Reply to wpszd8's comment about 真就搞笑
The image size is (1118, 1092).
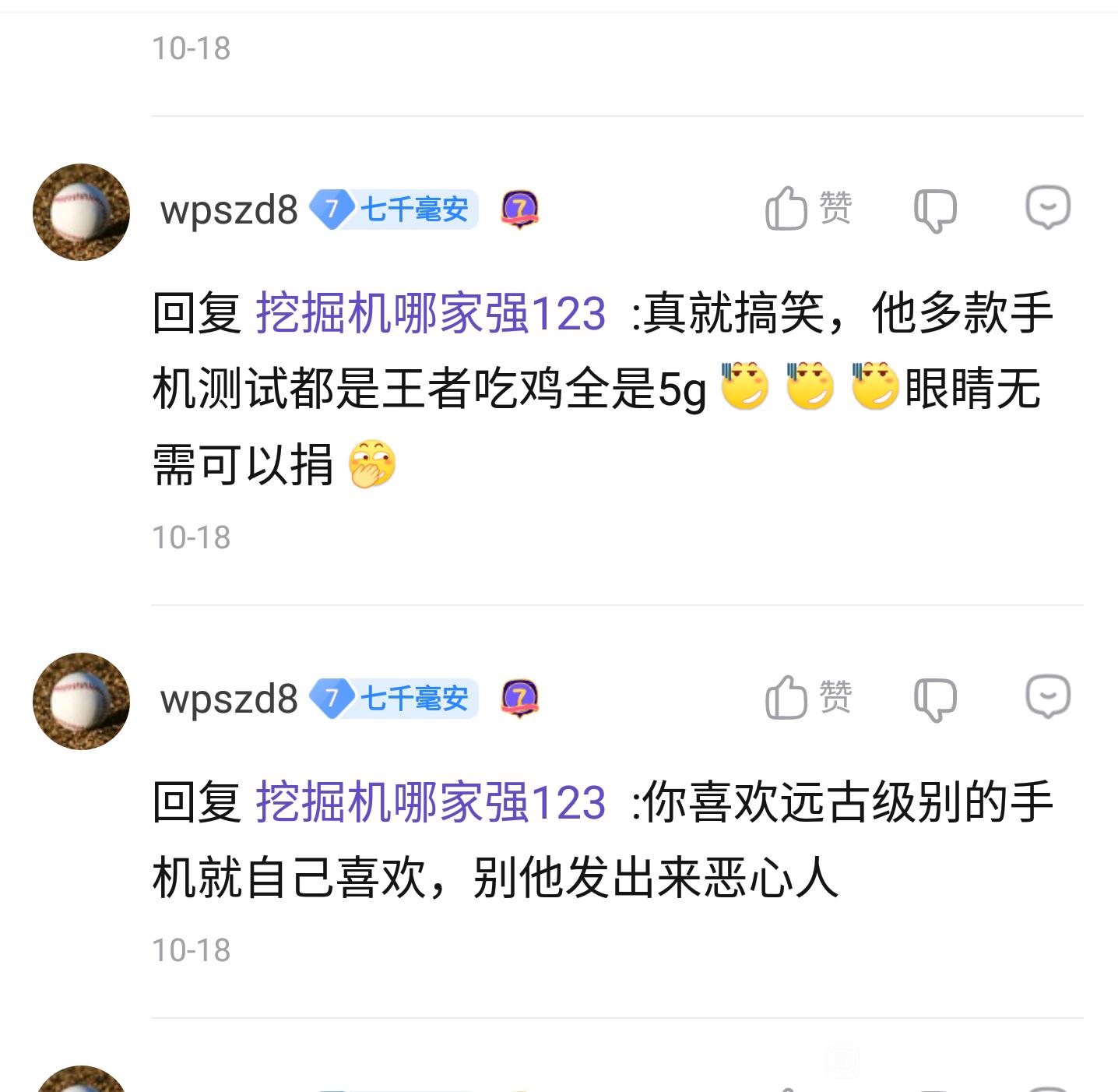1048,208
